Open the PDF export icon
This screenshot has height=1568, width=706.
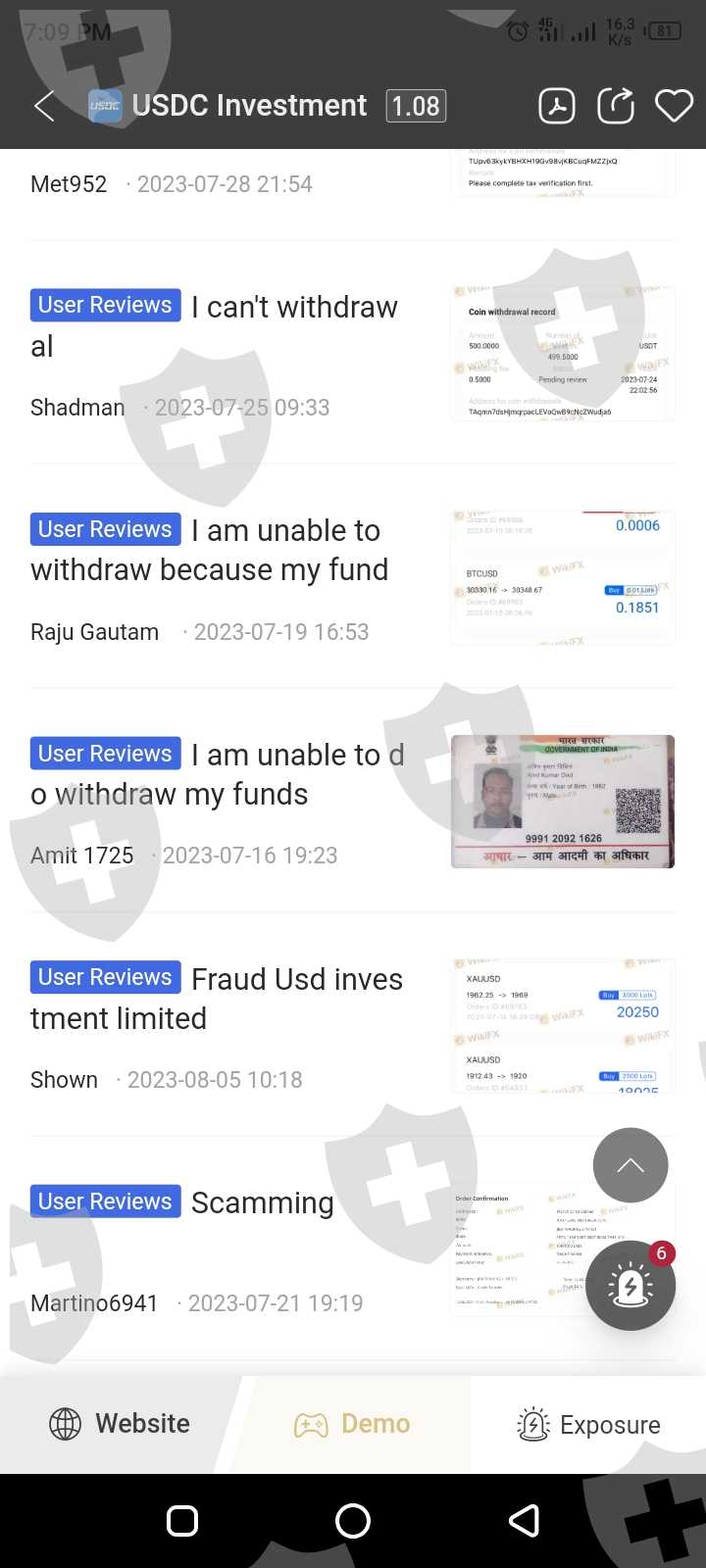point(557,106)
